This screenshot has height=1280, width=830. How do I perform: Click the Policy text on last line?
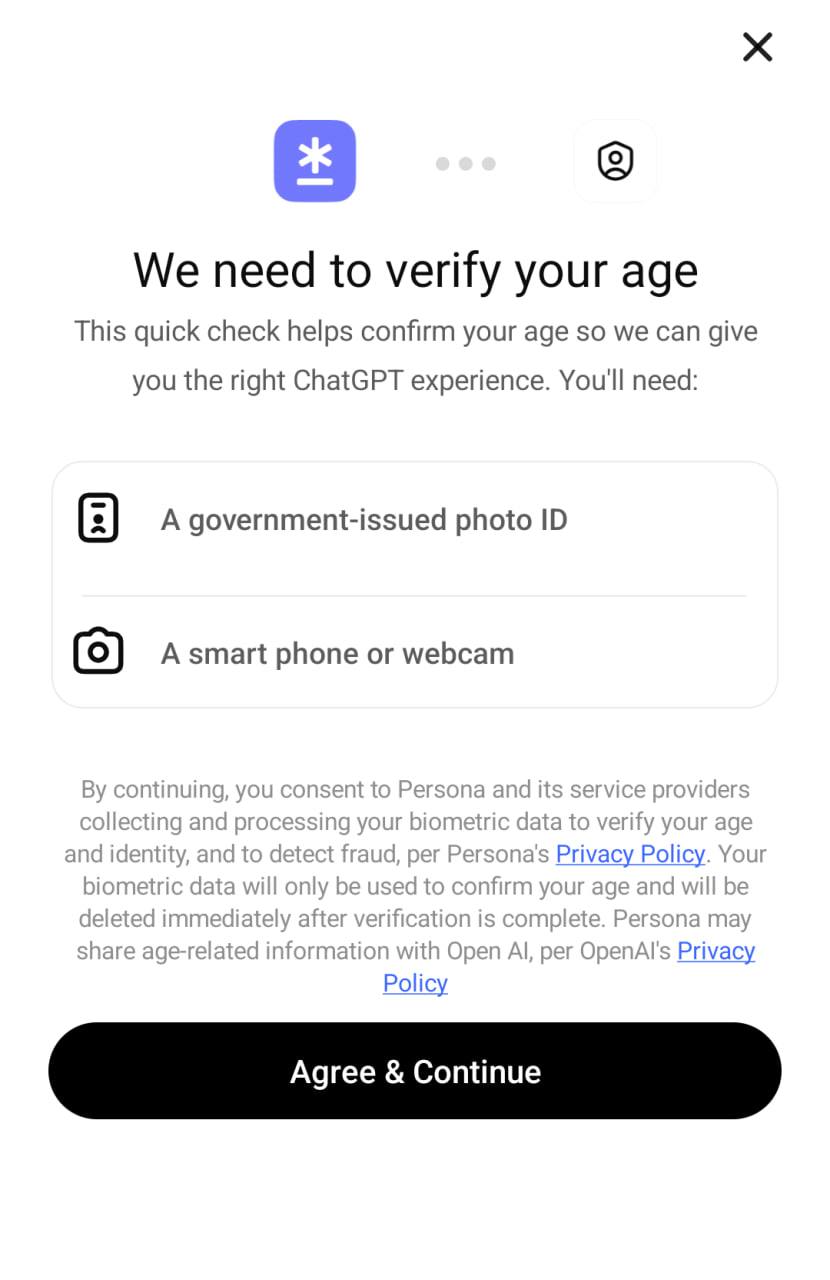coord(415,983)
